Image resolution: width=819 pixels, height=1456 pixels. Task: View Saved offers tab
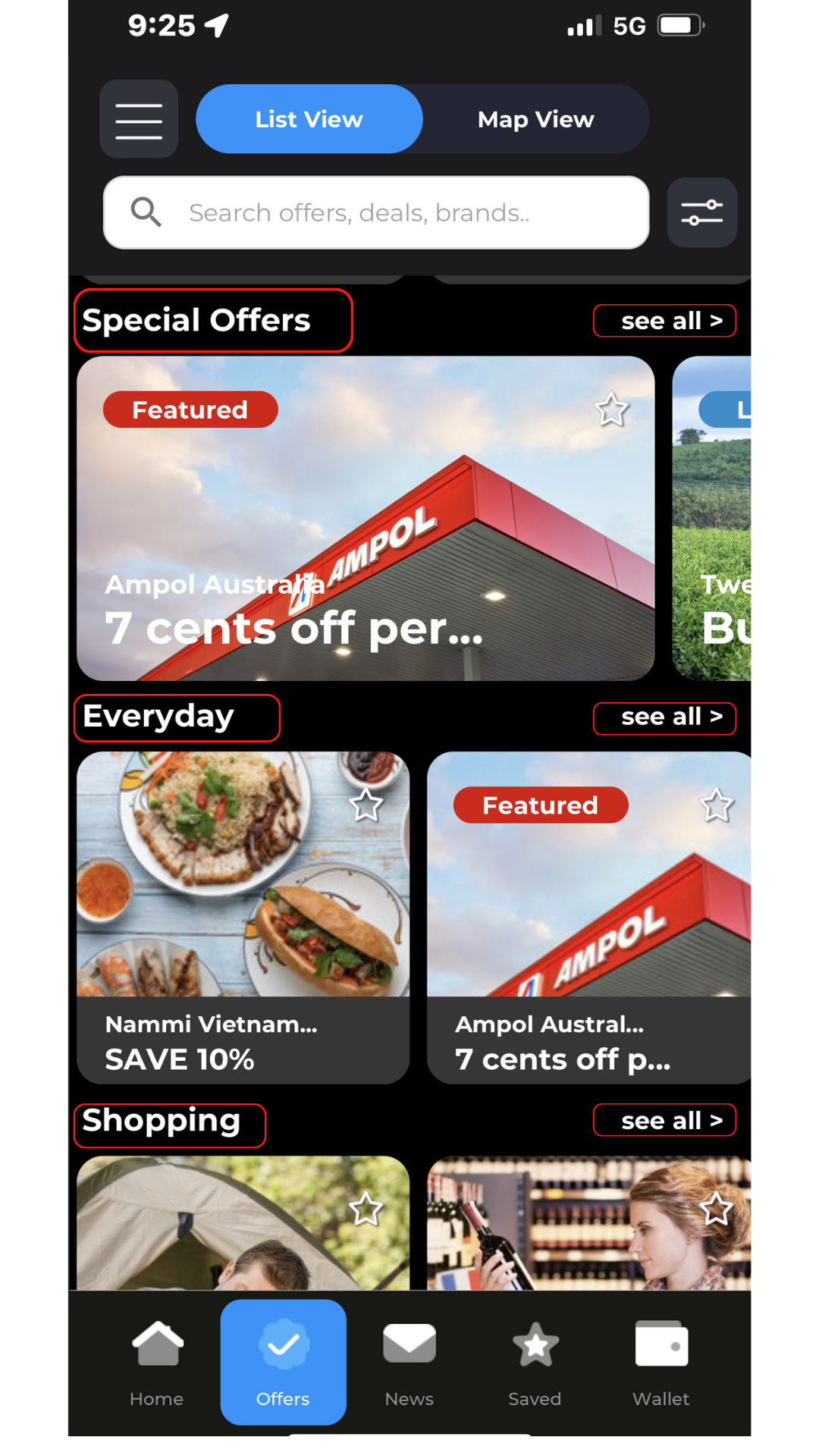point(535,1363)
